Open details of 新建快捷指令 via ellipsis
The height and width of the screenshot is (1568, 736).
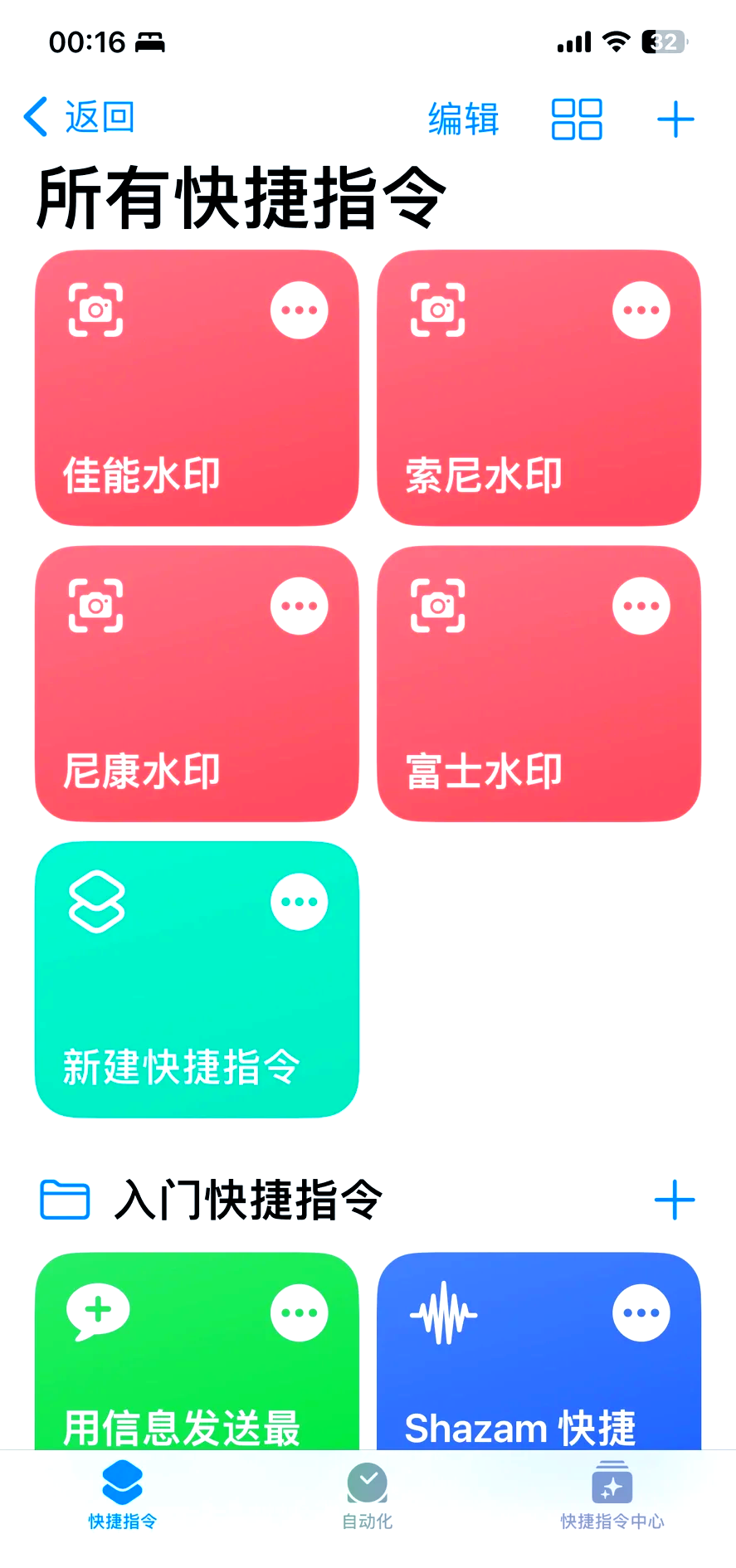300,902
